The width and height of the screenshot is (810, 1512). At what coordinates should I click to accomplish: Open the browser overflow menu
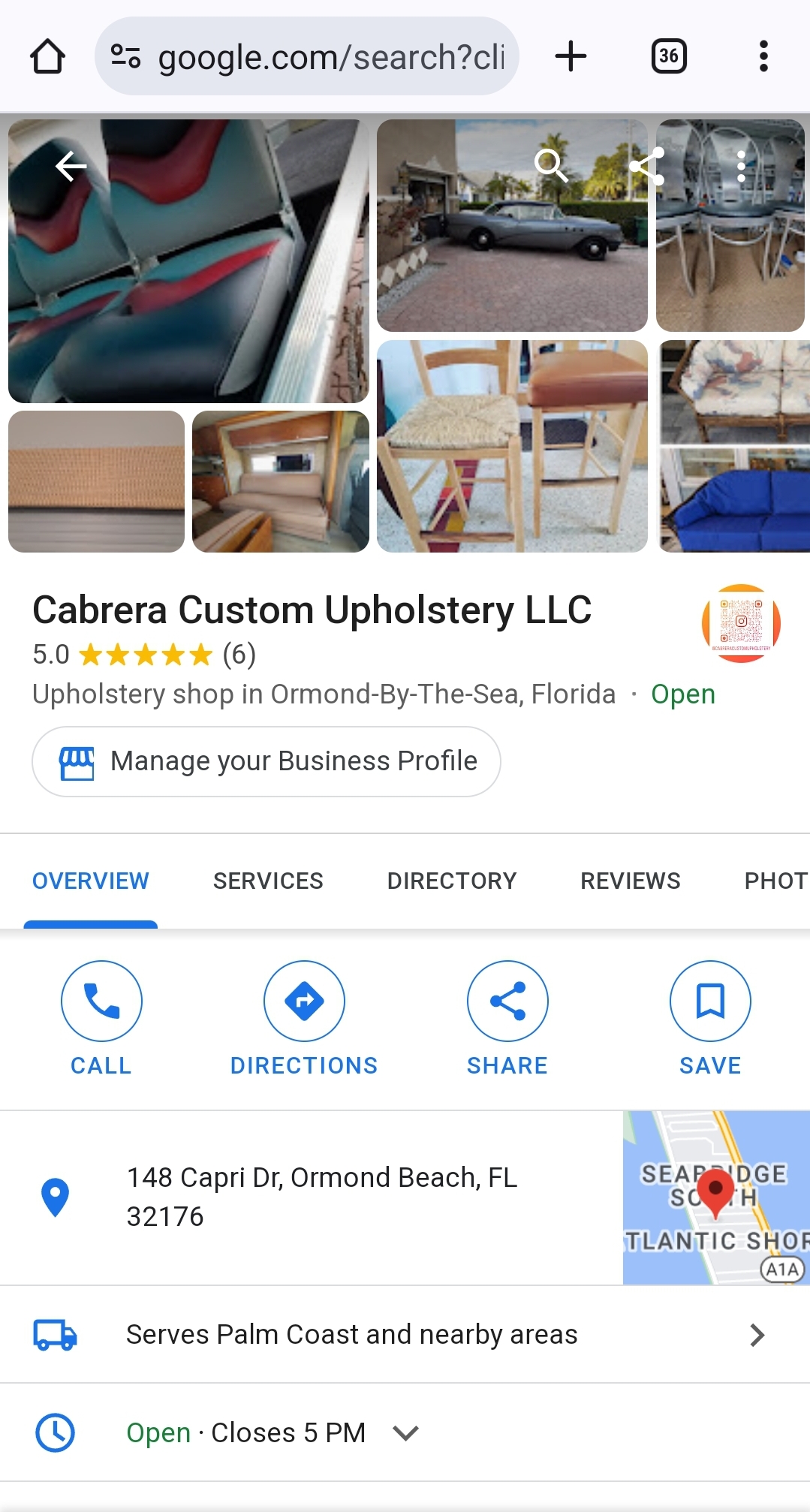point(763,57)
